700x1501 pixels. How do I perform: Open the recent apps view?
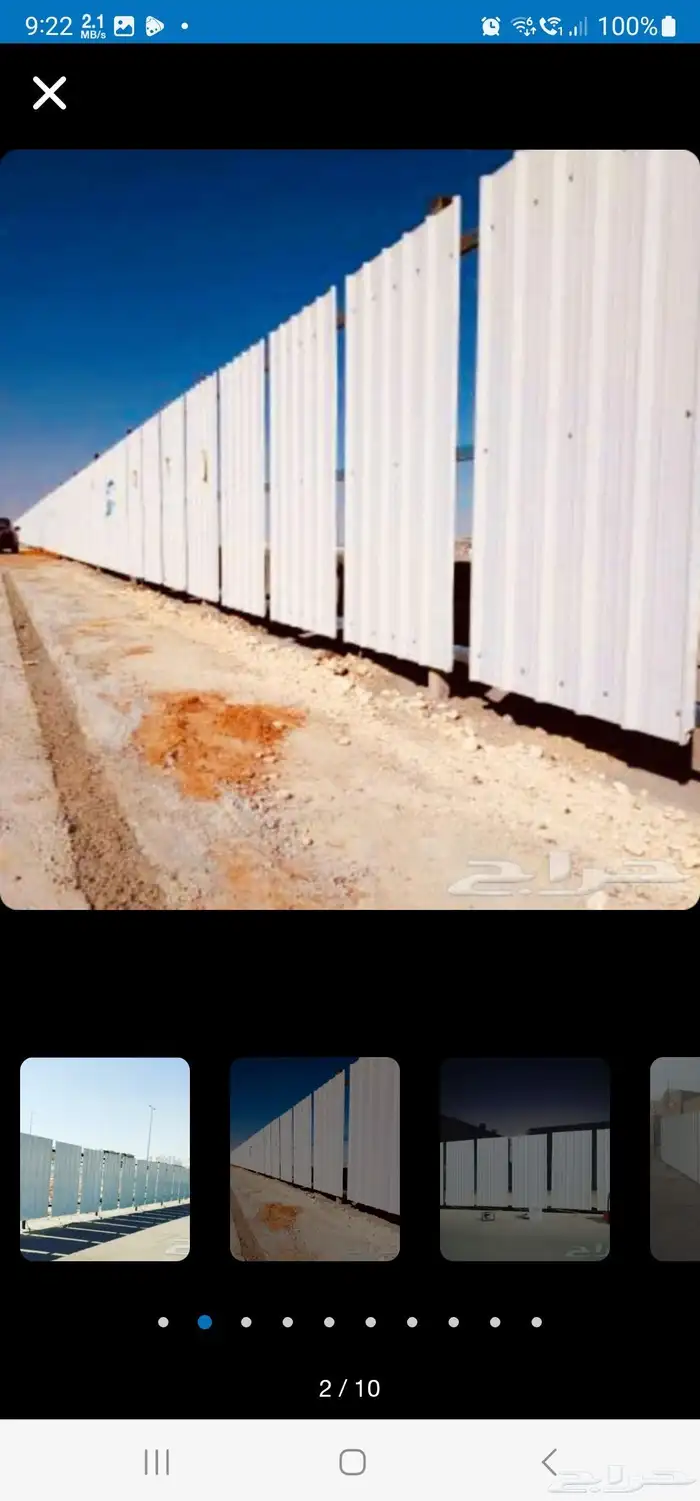click(157, 1461)
